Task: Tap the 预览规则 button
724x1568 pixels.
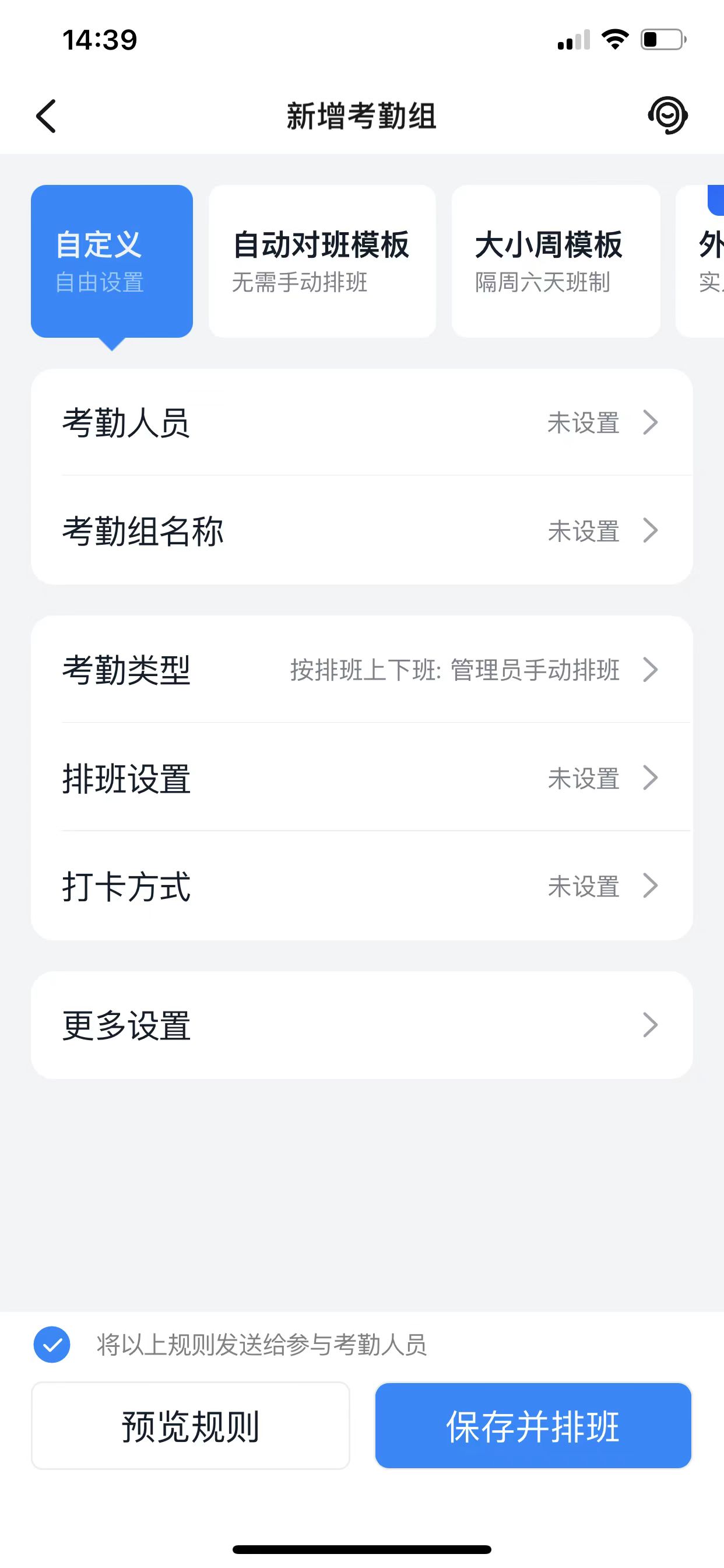Action: (191, 1426)
